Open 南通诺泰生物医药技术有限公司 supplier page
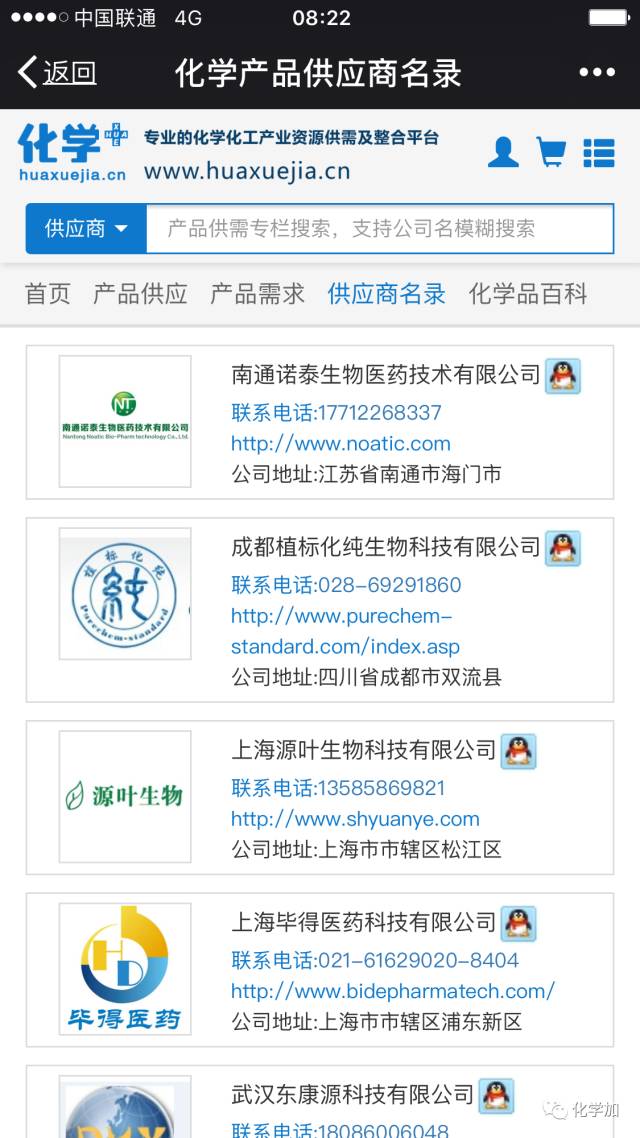Image resolution: width=640 pixels, height=1138 pixels. (x=385, y=376)
